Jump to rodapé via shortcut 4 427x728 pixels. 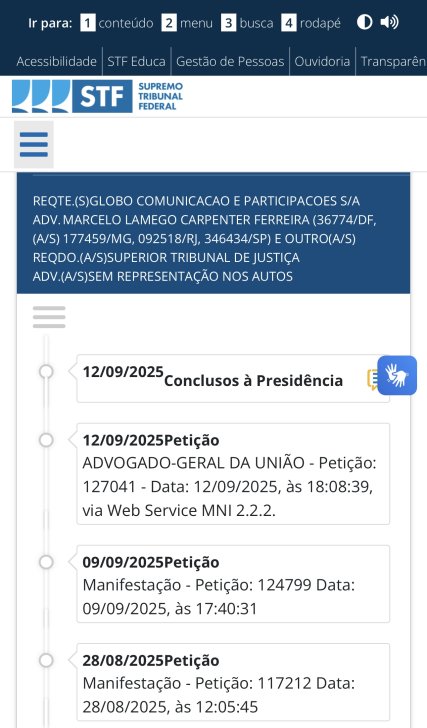click(311, 23)
